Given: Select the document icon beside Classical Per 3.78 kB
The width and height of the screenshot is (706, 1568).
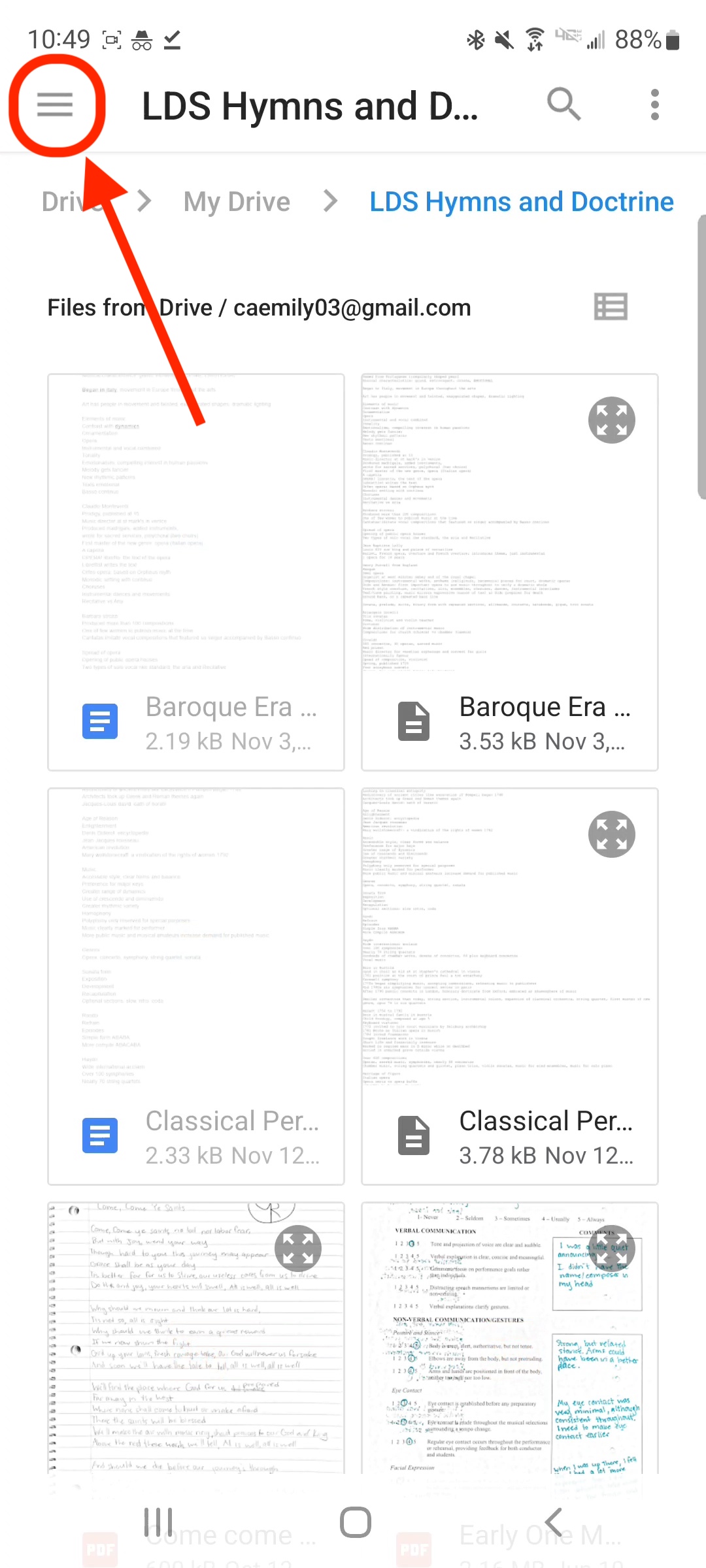Looking at the screenshot, I should pos(414,1135).
